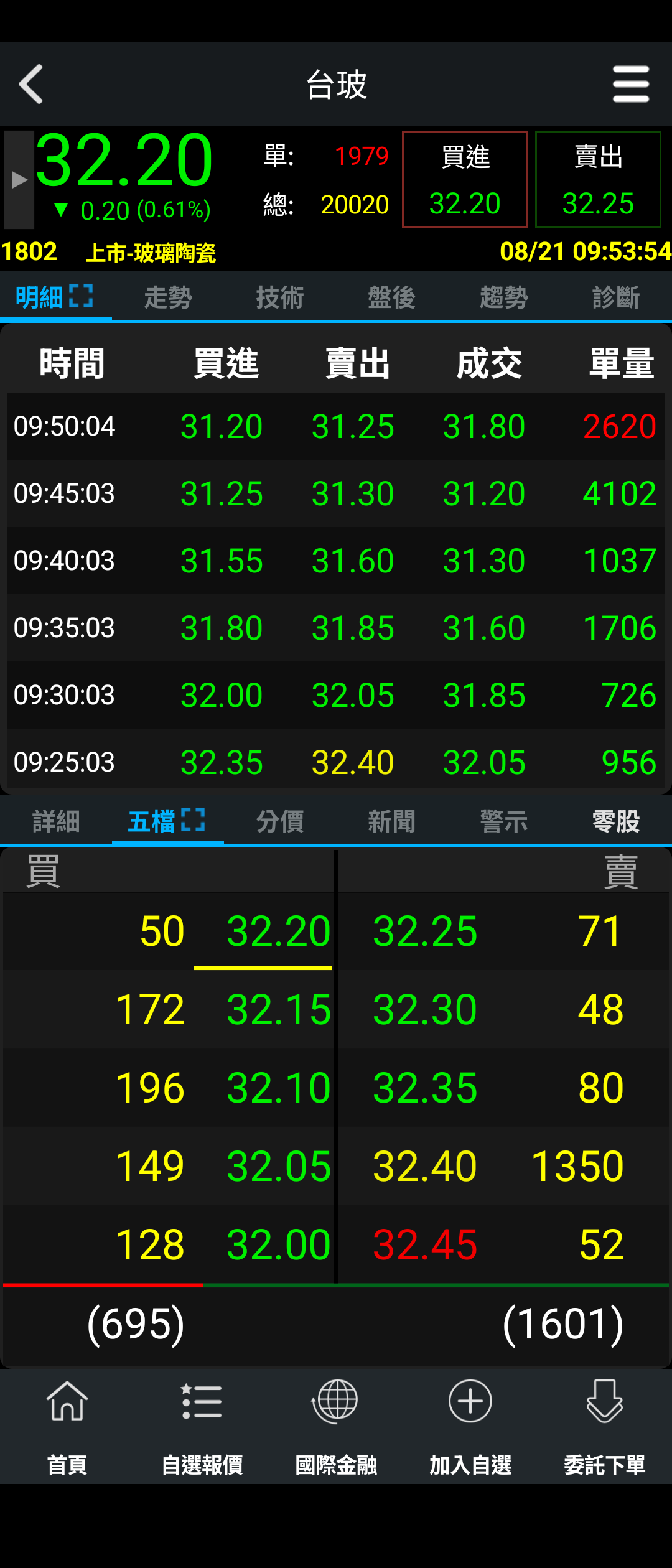The height and width of the screenshot is (1568, 672).
Task: Switch to the 詳細 tab
Action: (x=56, y=821)
